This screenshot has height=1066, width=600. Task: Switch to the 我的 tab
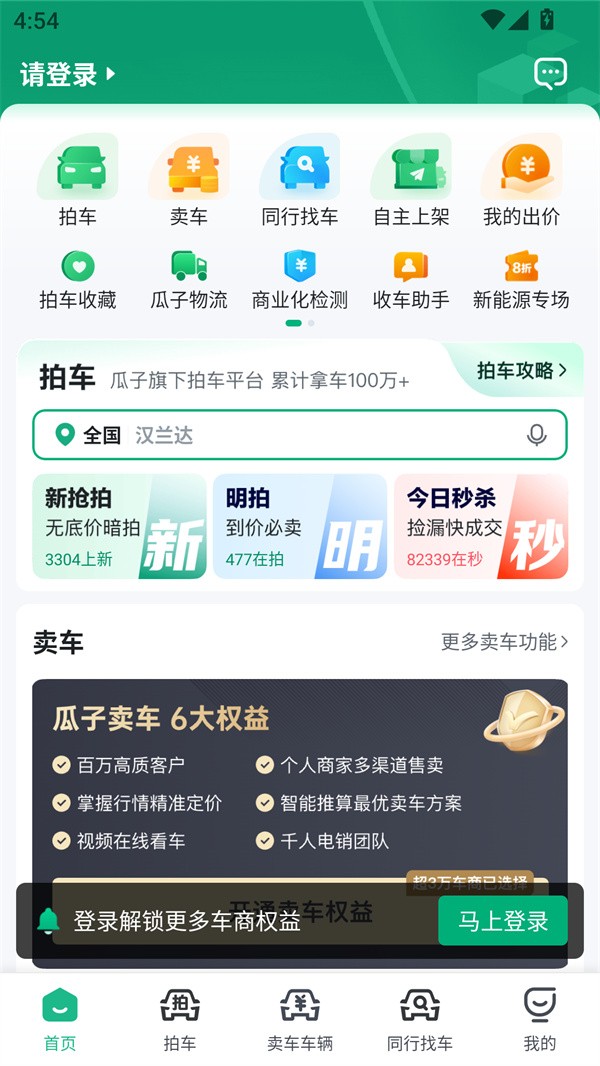[x=539, y=1017]
